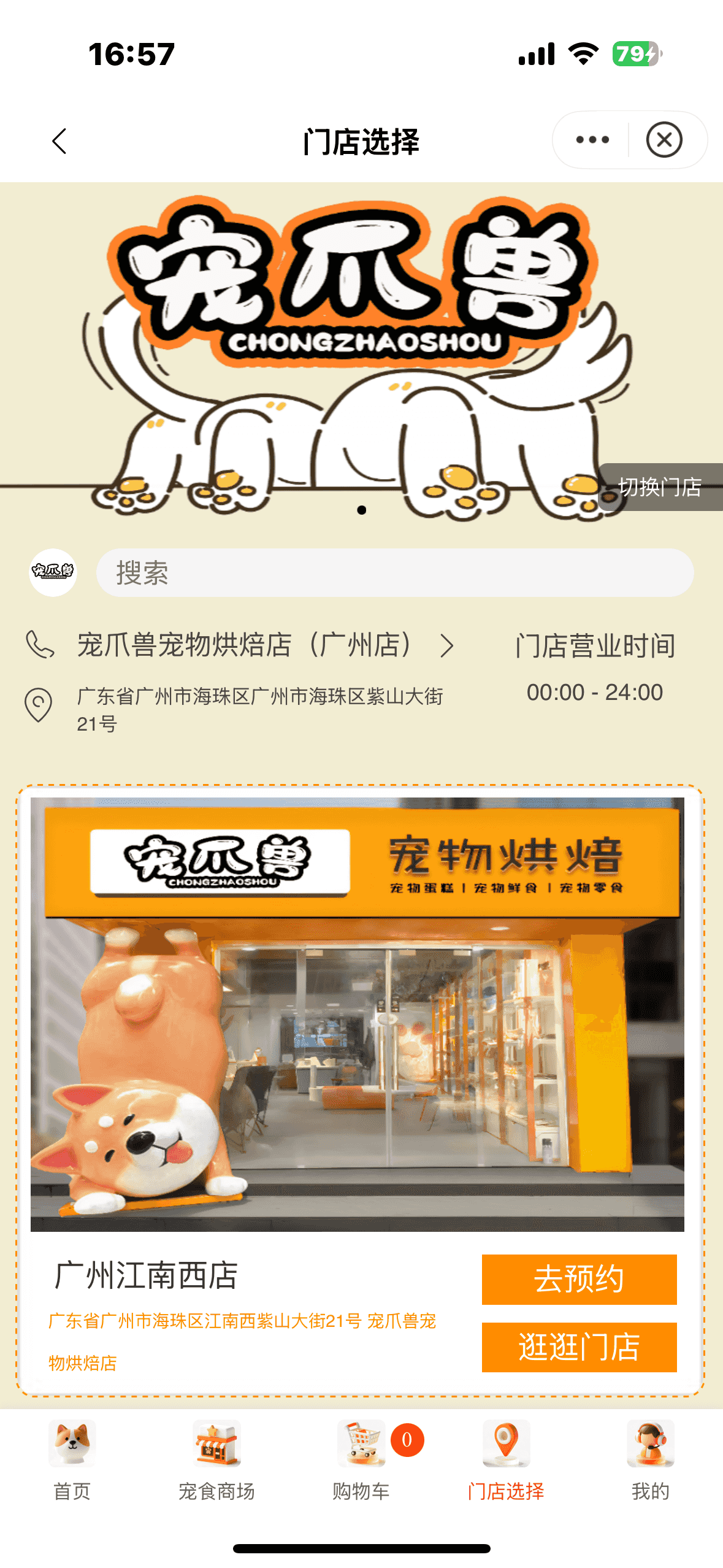Switch to the 首页 tab
The height and width of the screenshot is (1568, 723).
click(x=72, y=1460)
